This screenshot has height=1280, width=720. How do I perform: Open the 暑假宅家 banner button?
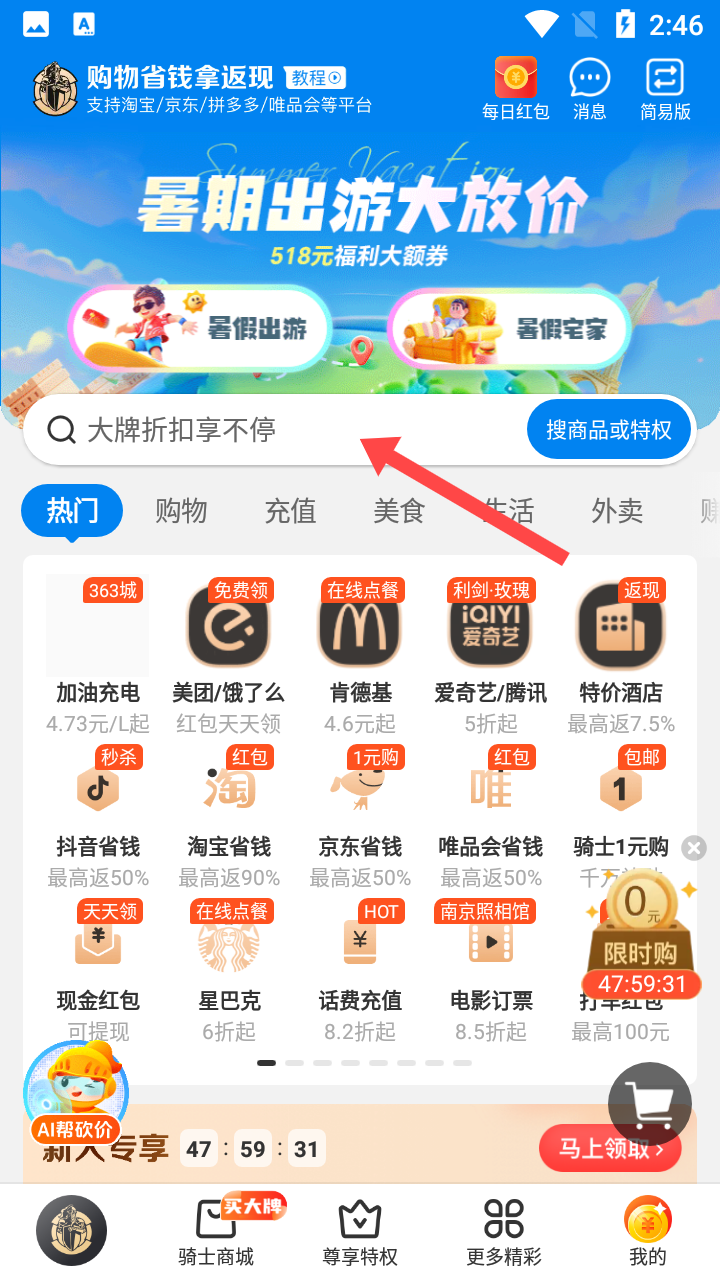pos(510,328)
